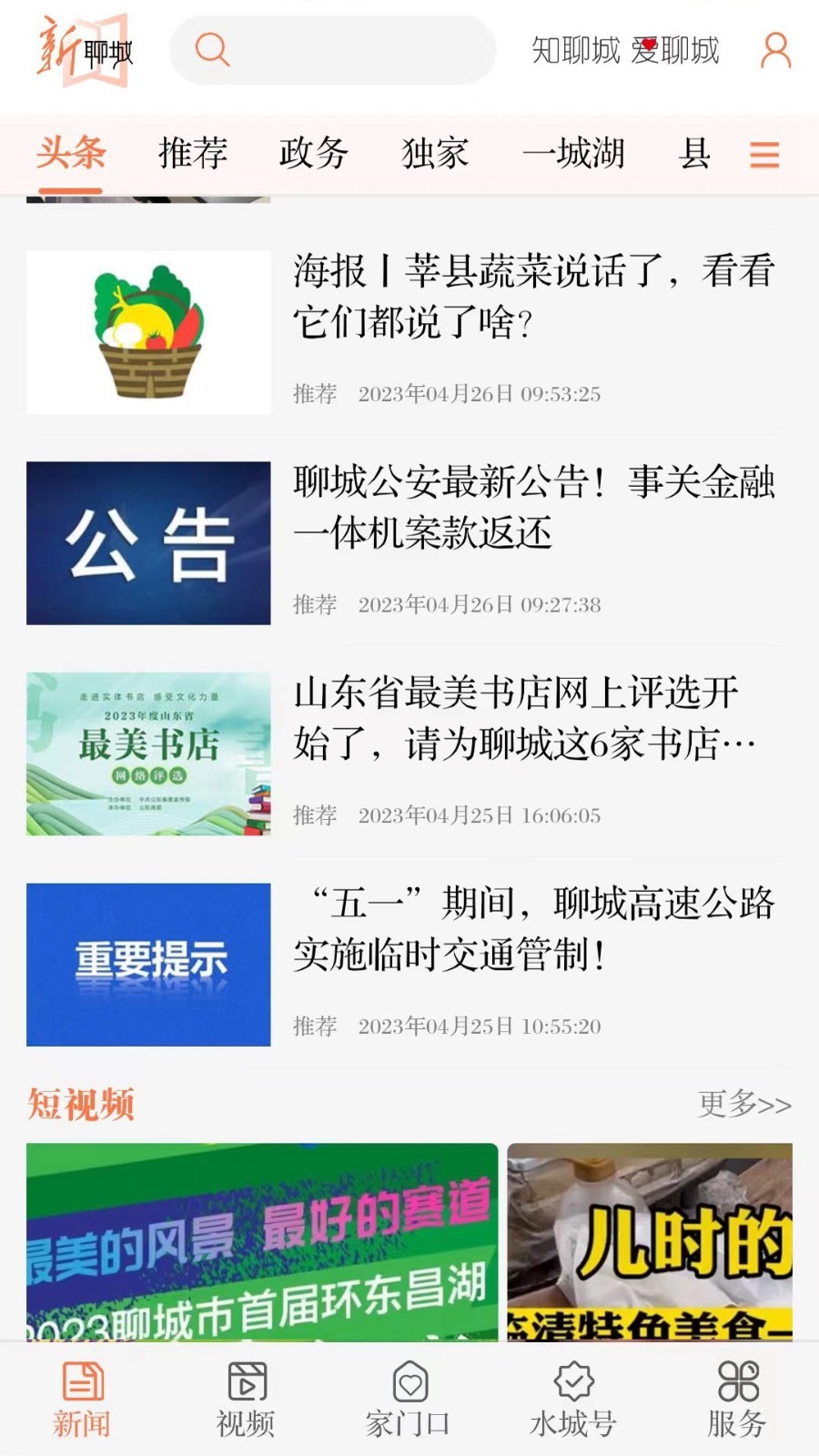Screen dimensions: 819x1456
Task: Tap the 知聊城 爱聊城 slogan text
Action: [x=624, y=52]
